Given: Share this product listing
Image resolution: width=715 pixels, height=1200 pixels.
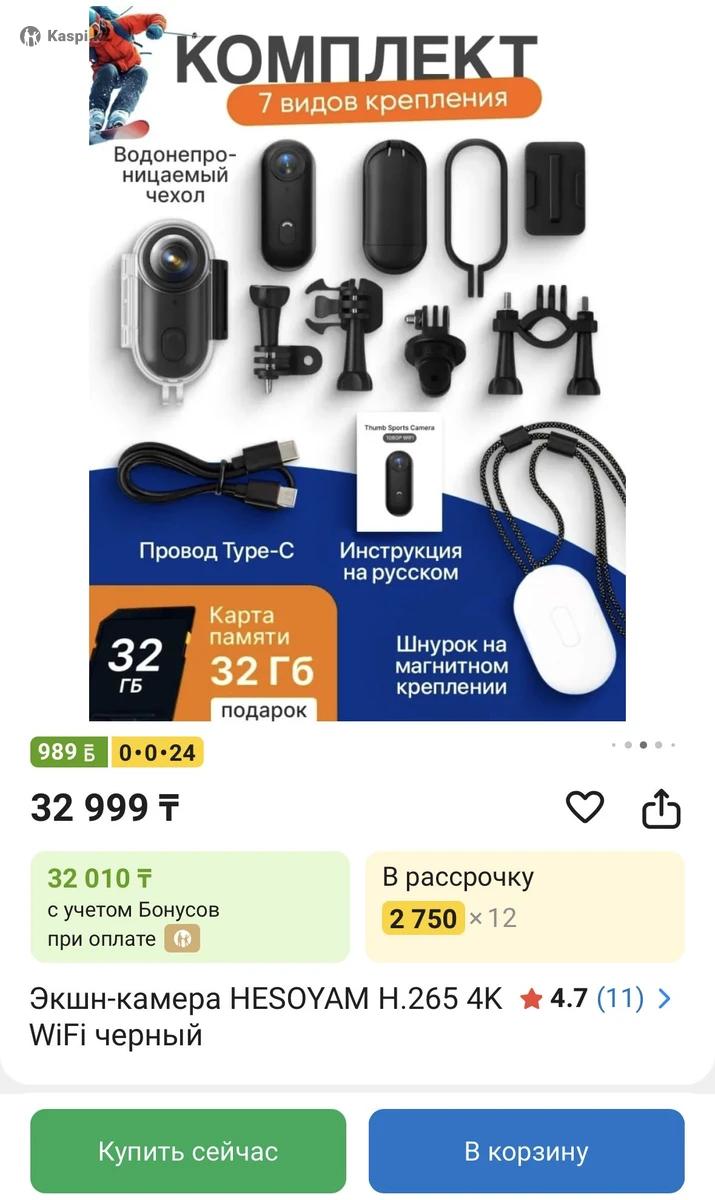Looking at the screenshot, I should coord(661,809).
